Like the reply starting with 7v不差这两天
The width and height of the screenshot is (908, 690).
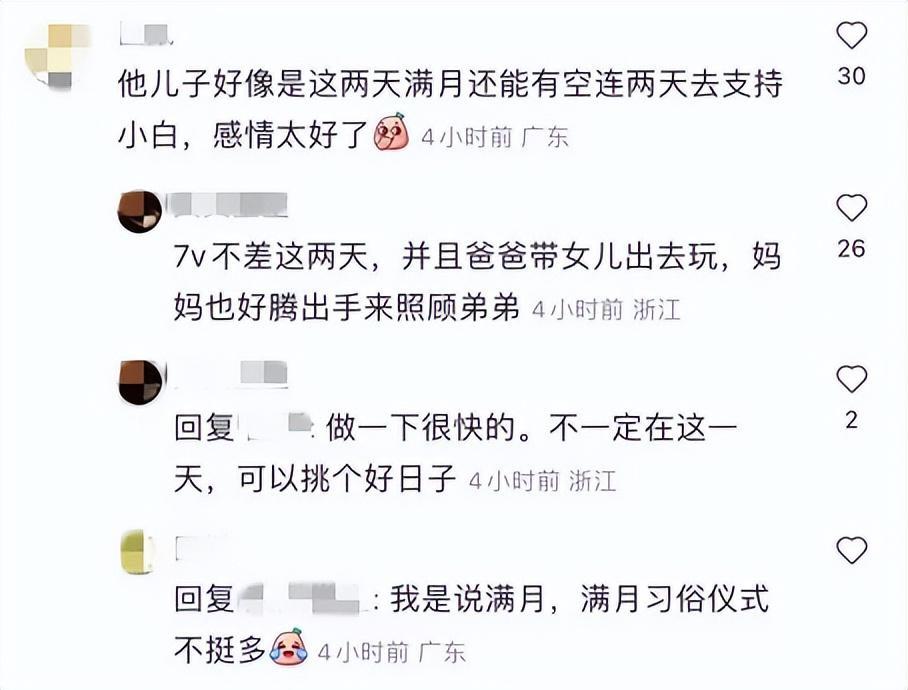tap(851, 208)
